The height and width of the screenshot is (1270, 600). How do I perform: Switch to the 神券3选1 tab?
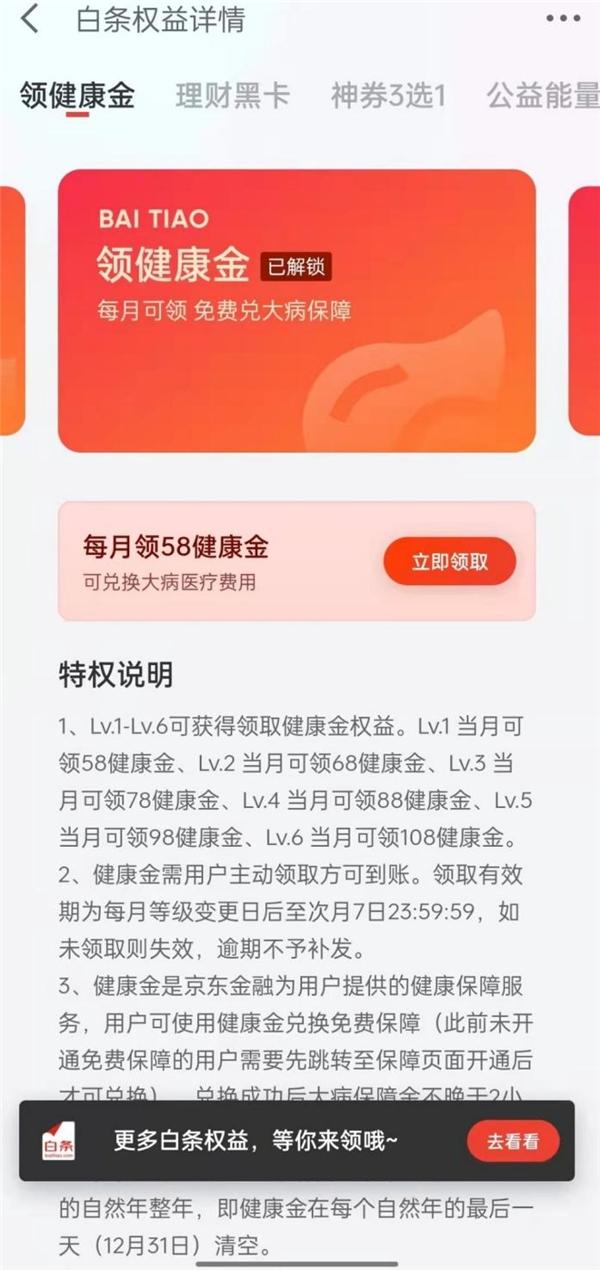tap(388, 96)
